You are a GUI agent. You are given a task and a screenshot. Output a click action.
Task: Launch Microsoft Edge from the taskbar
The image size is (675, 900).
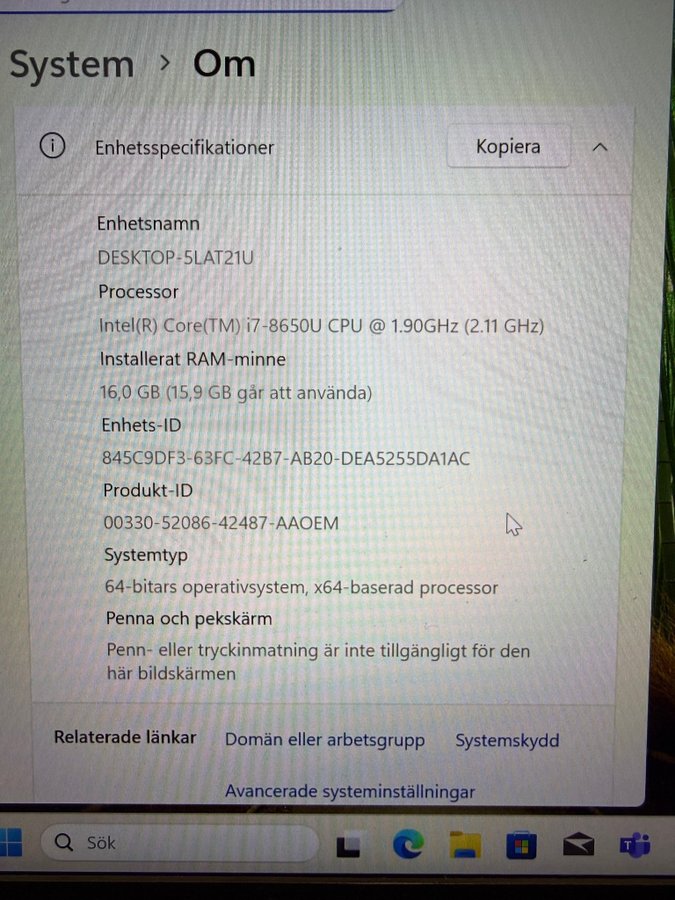tap(407, 845)
